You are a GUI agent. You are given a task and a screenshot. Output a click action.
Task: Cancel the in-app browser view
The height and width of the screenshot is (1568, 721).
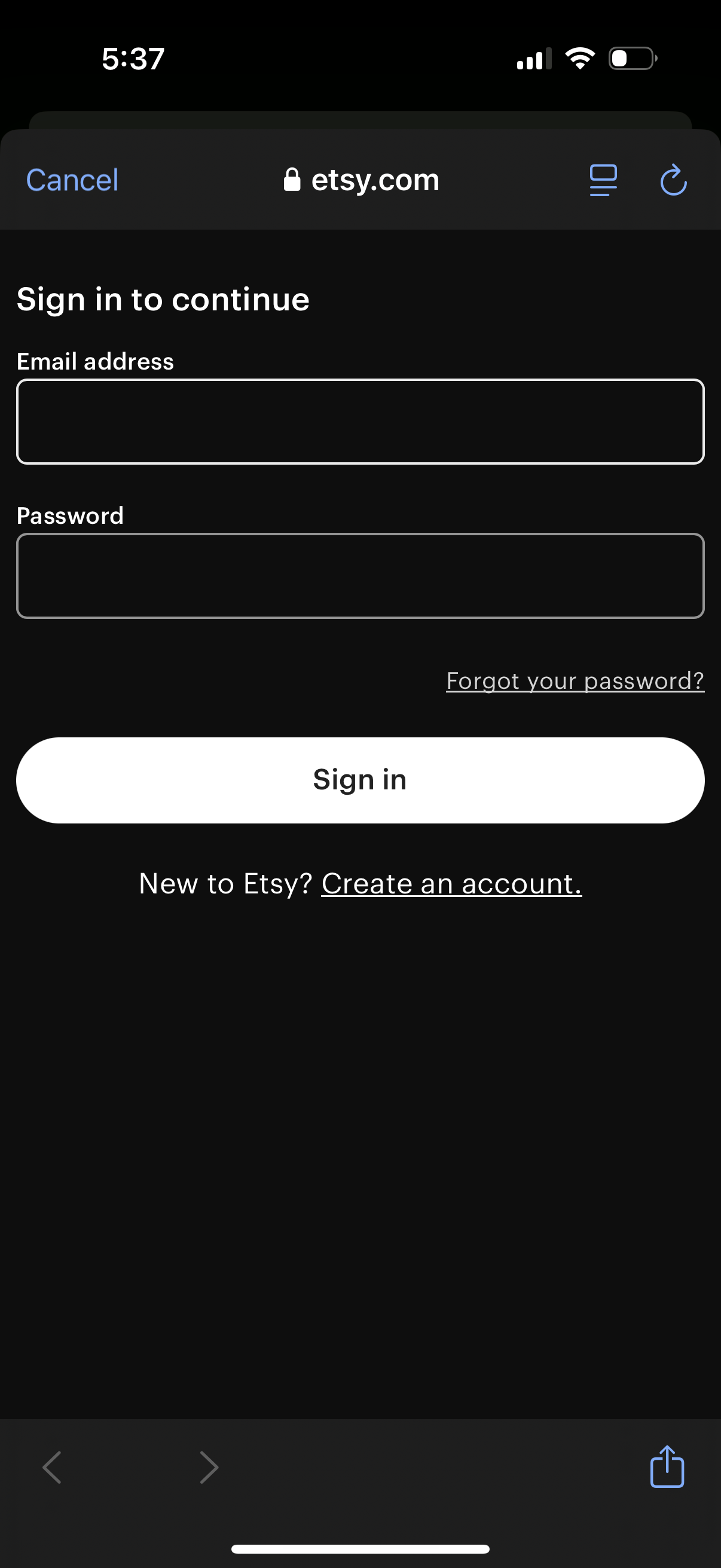(71, 179)
